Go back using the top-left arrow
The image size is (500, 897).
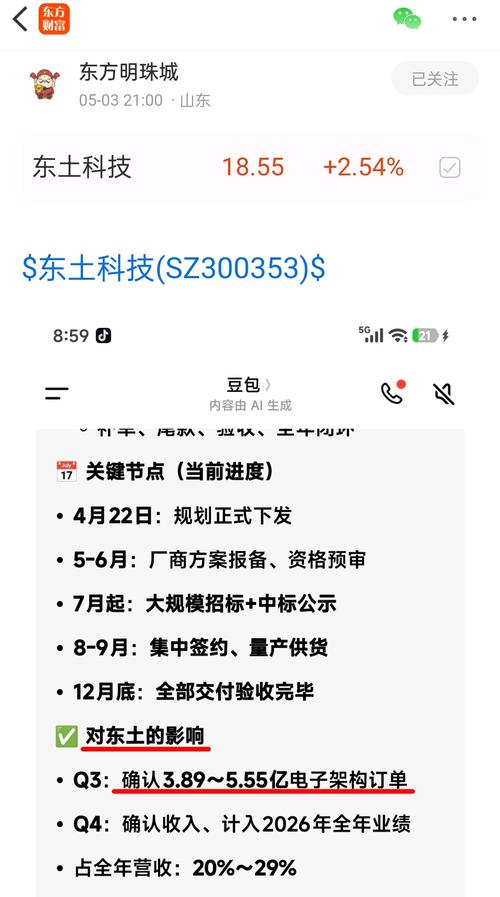[21, 19]
